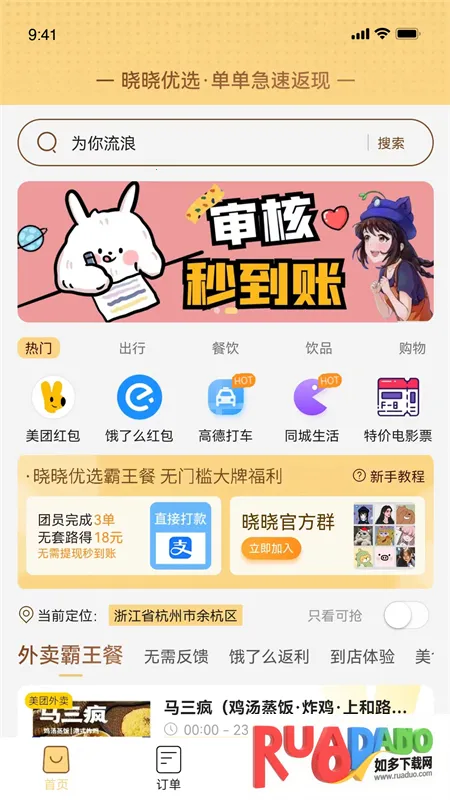
Task: Open 高德打车
Action: coord(226,410)
